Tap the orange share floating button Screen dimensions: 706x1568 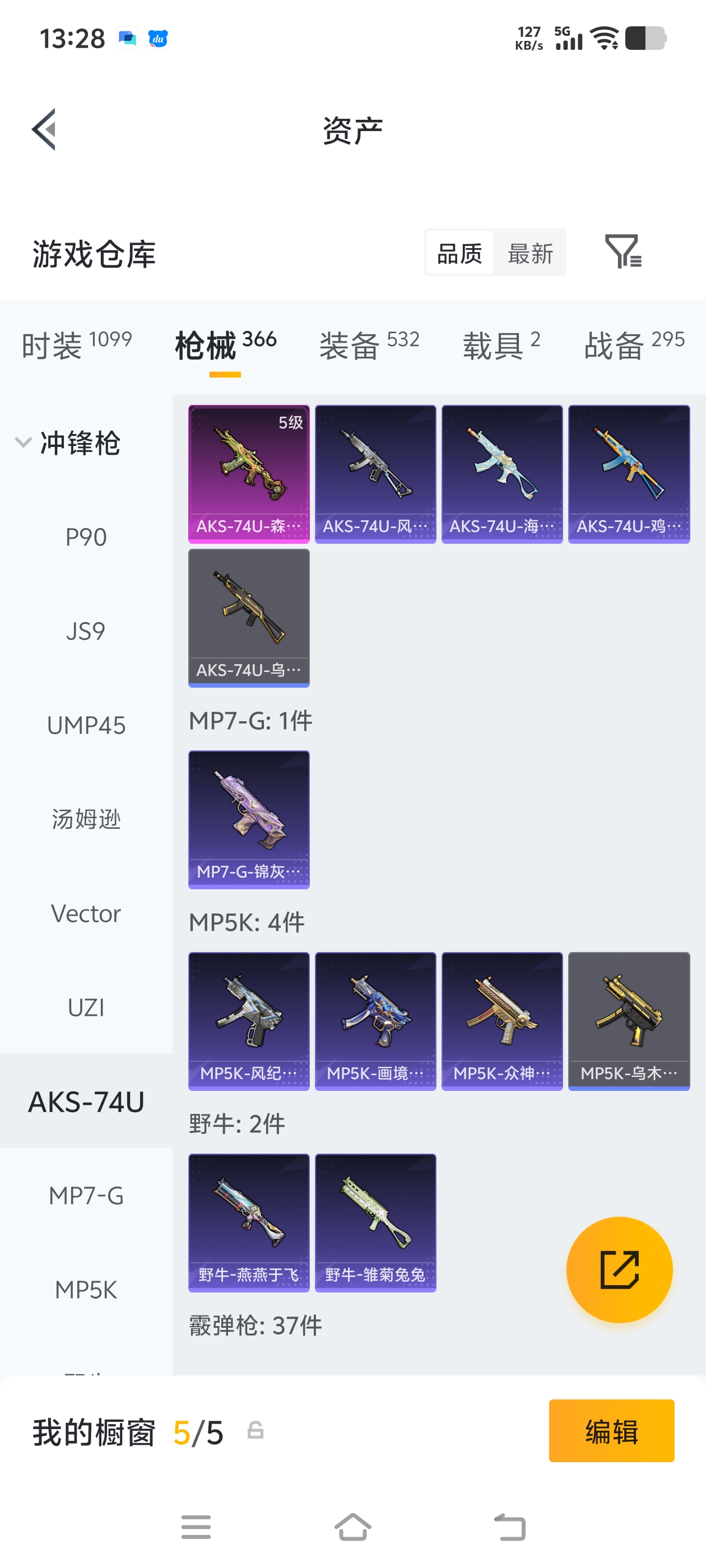[x=619, y=1269]
